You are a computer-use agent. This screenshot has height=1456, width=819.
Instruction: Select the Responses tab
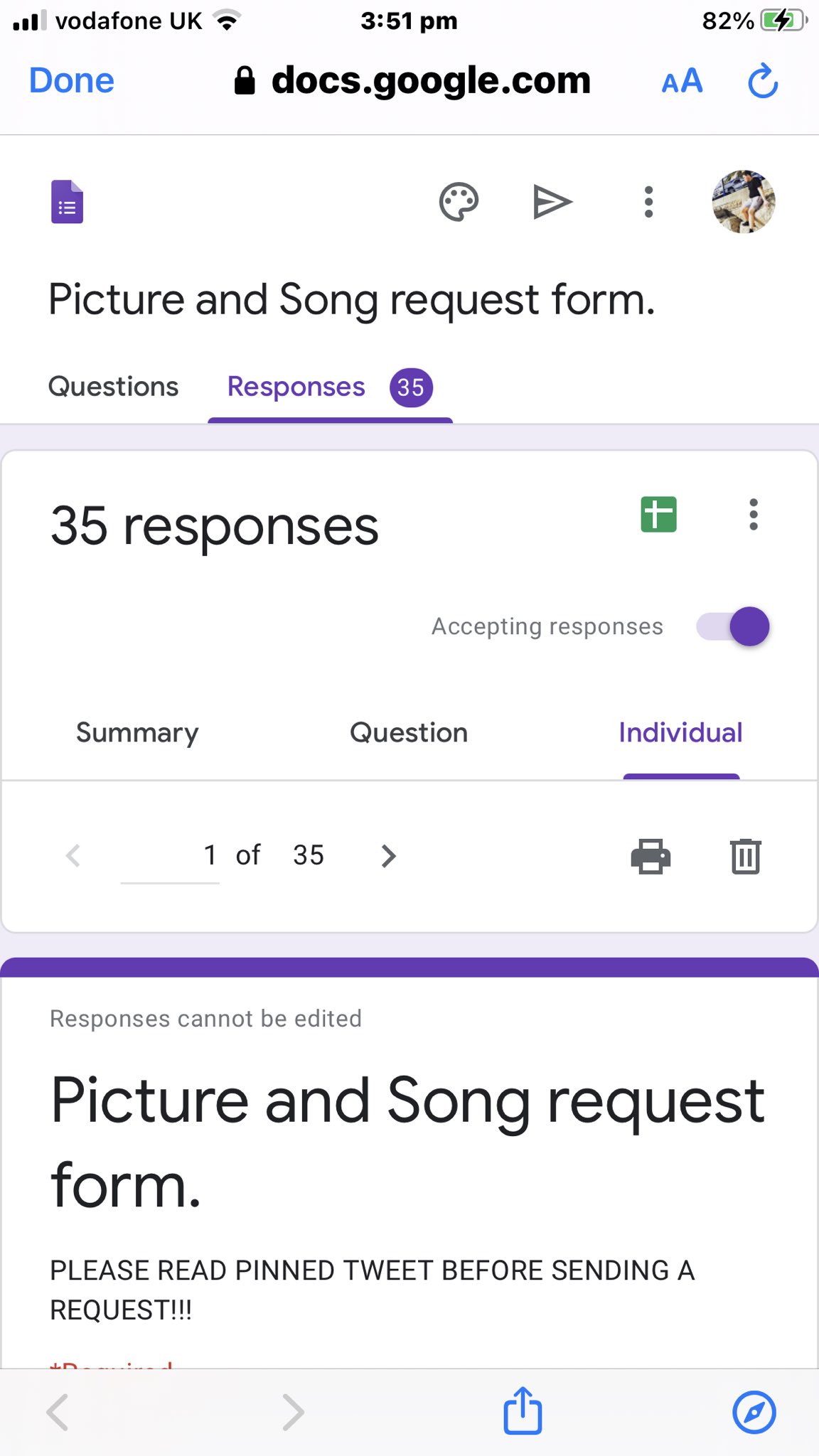tap(296, 387)
